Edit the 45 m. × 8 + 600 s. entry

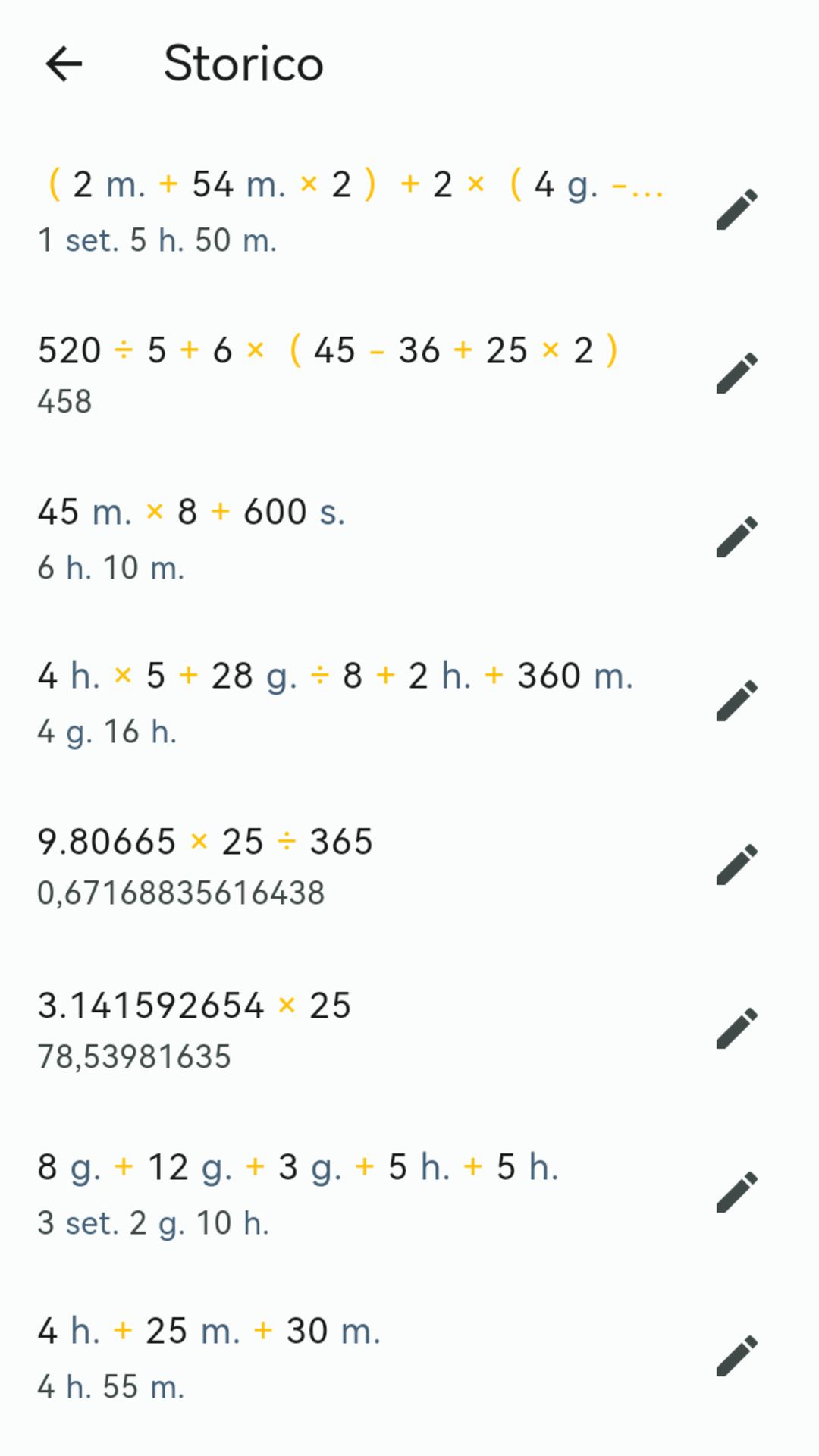[x=737, y=537]
